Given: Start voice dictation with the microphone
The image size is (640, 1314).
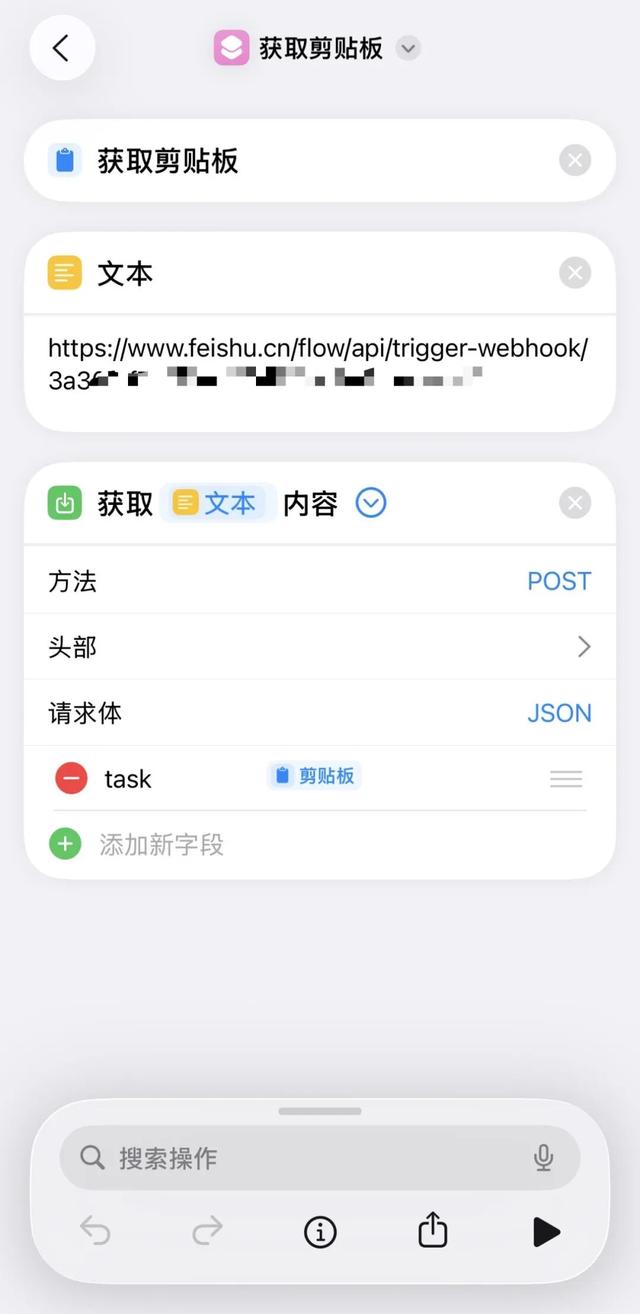Looking at the screenshot, I should [543, 1157].
